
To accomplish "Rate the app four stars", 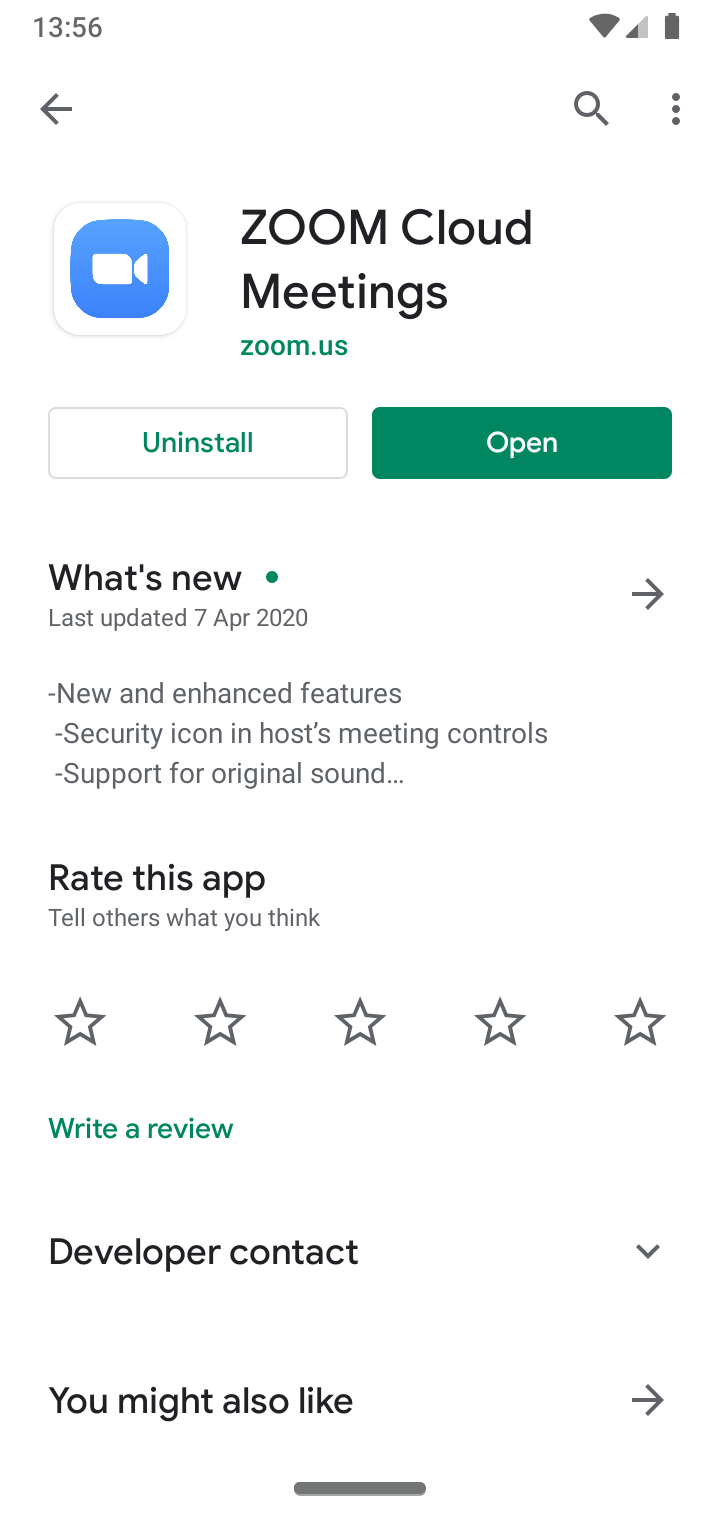I will click(500, 1023).
